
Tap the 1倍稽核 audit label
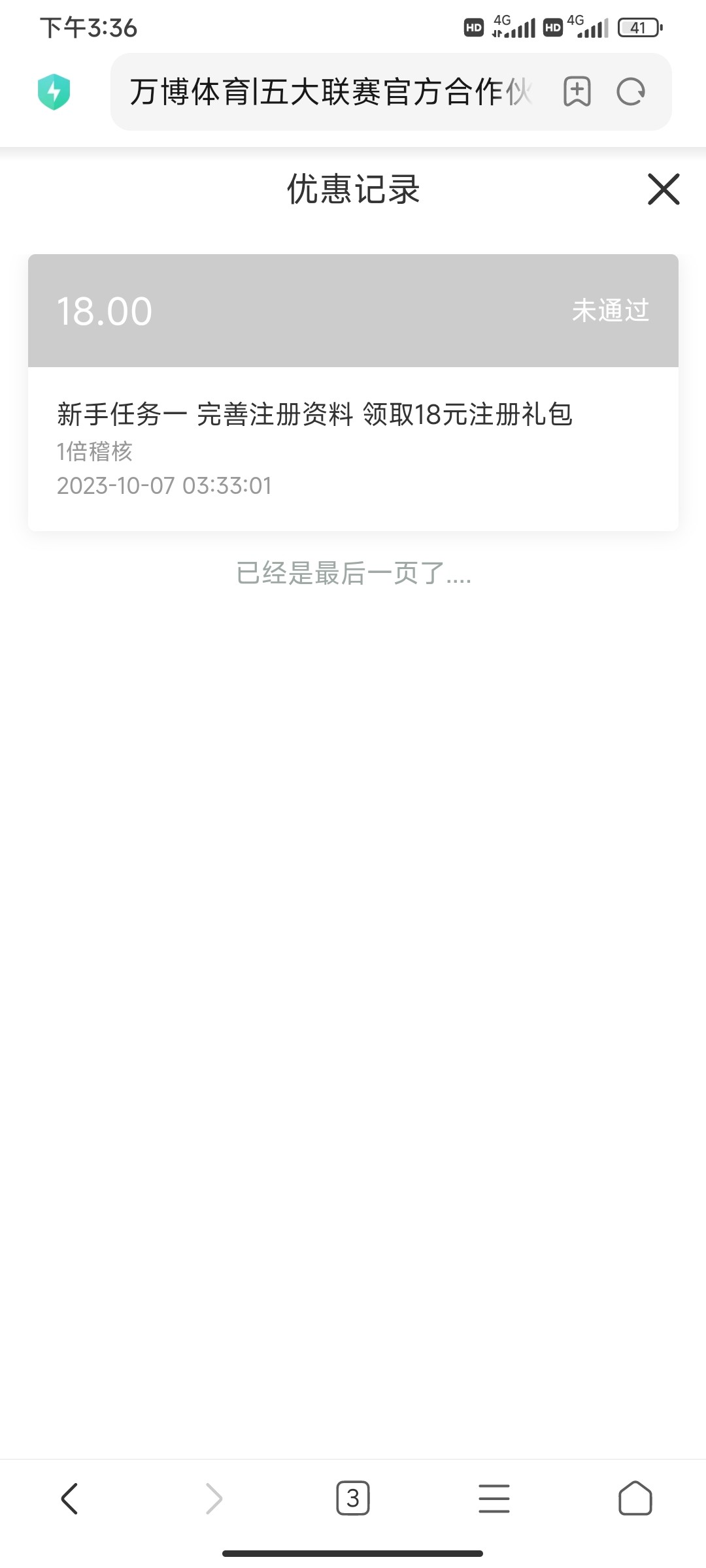(x=93, y=451)
